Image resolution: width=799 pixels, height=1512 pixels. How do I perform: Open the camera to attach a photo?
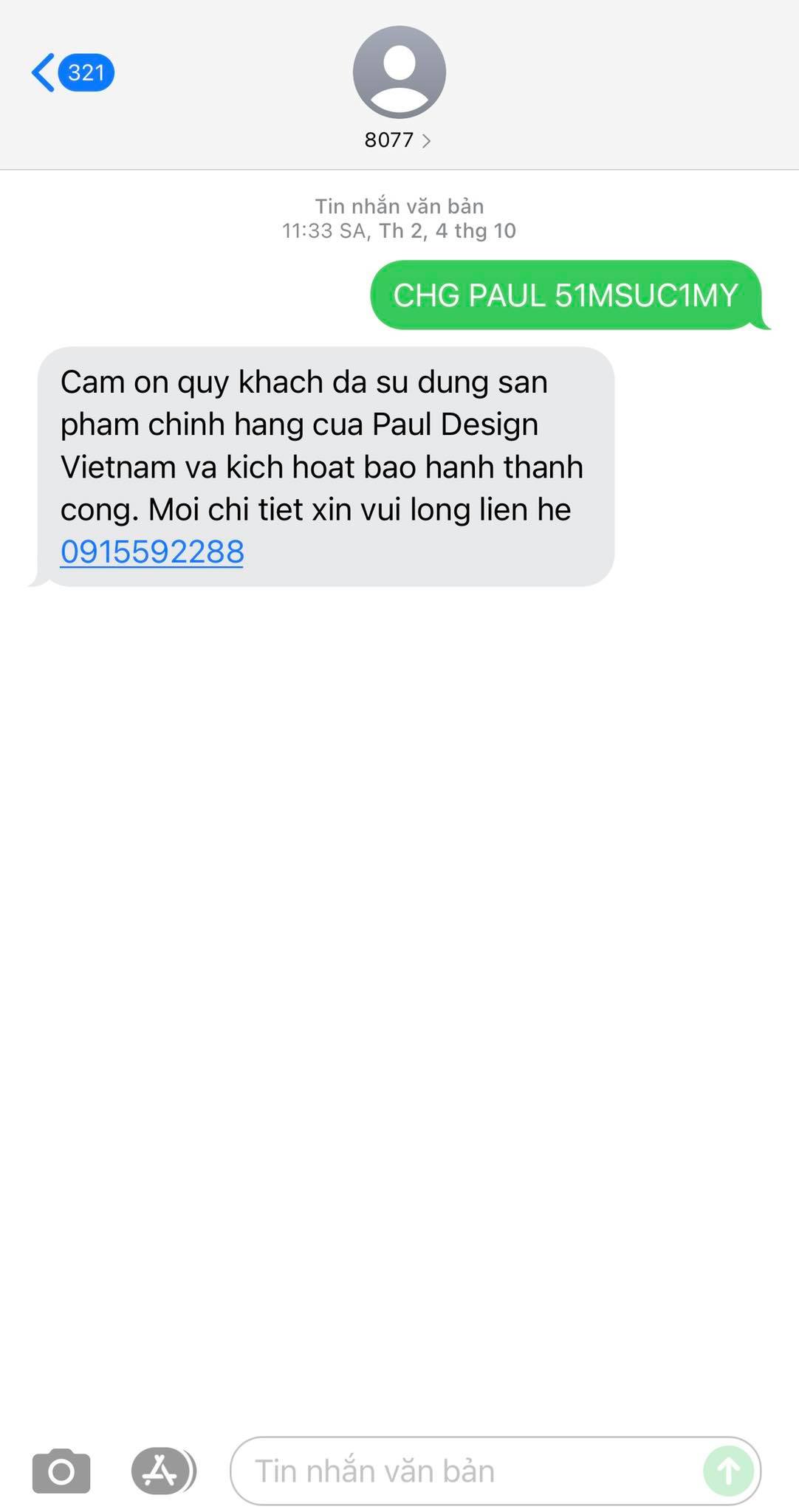pos(61,1471)
